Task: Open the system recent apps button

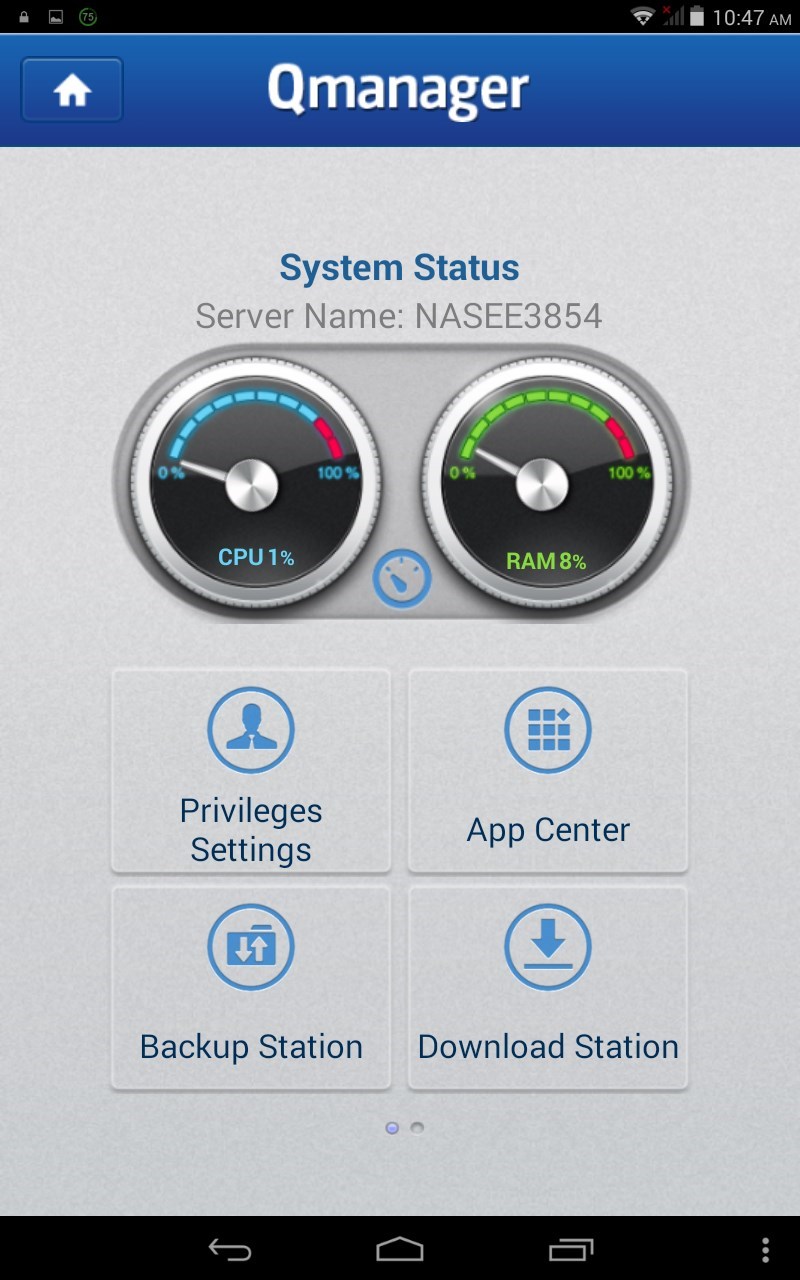Action: (571, 1249)
